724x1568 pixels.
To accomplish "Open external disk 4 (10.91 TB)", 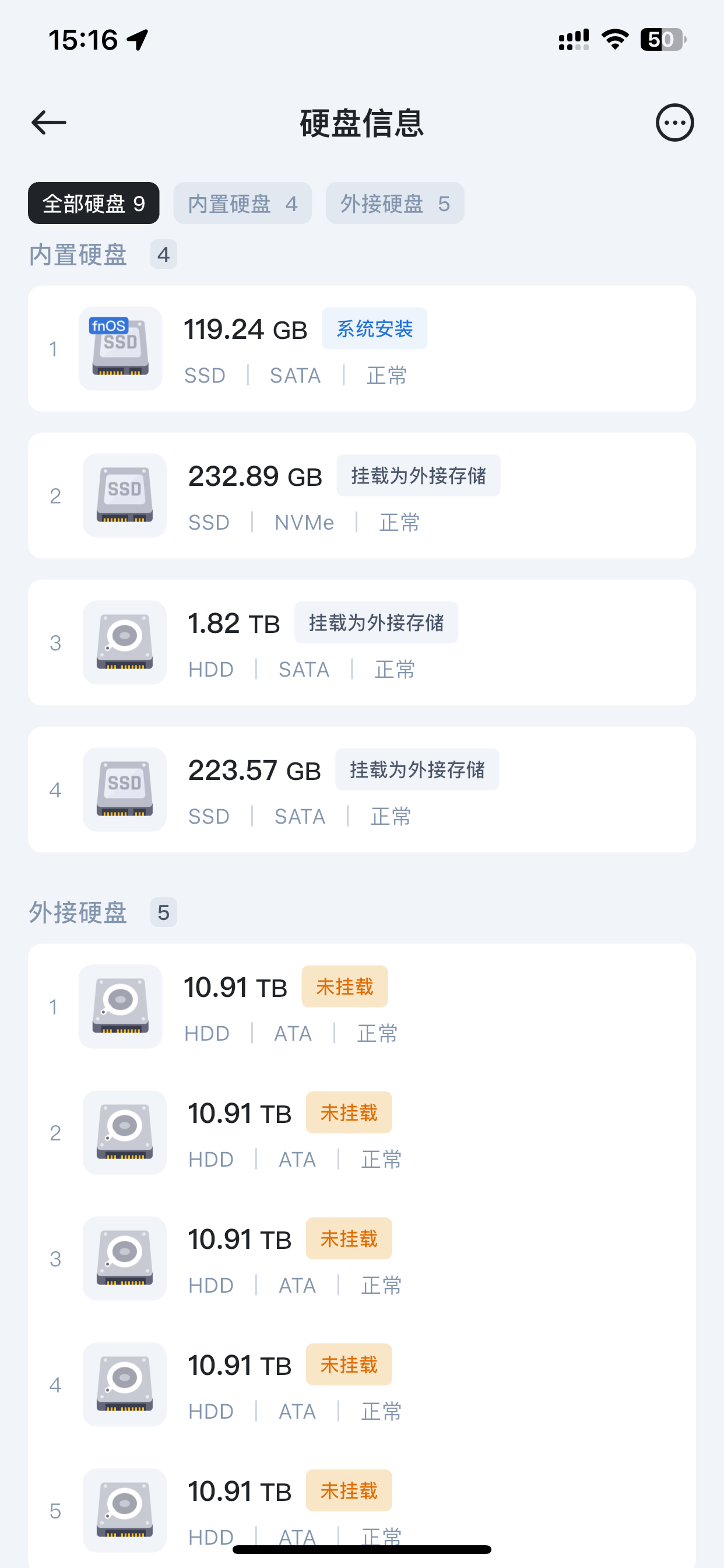I will click(x=361, y=1385).
